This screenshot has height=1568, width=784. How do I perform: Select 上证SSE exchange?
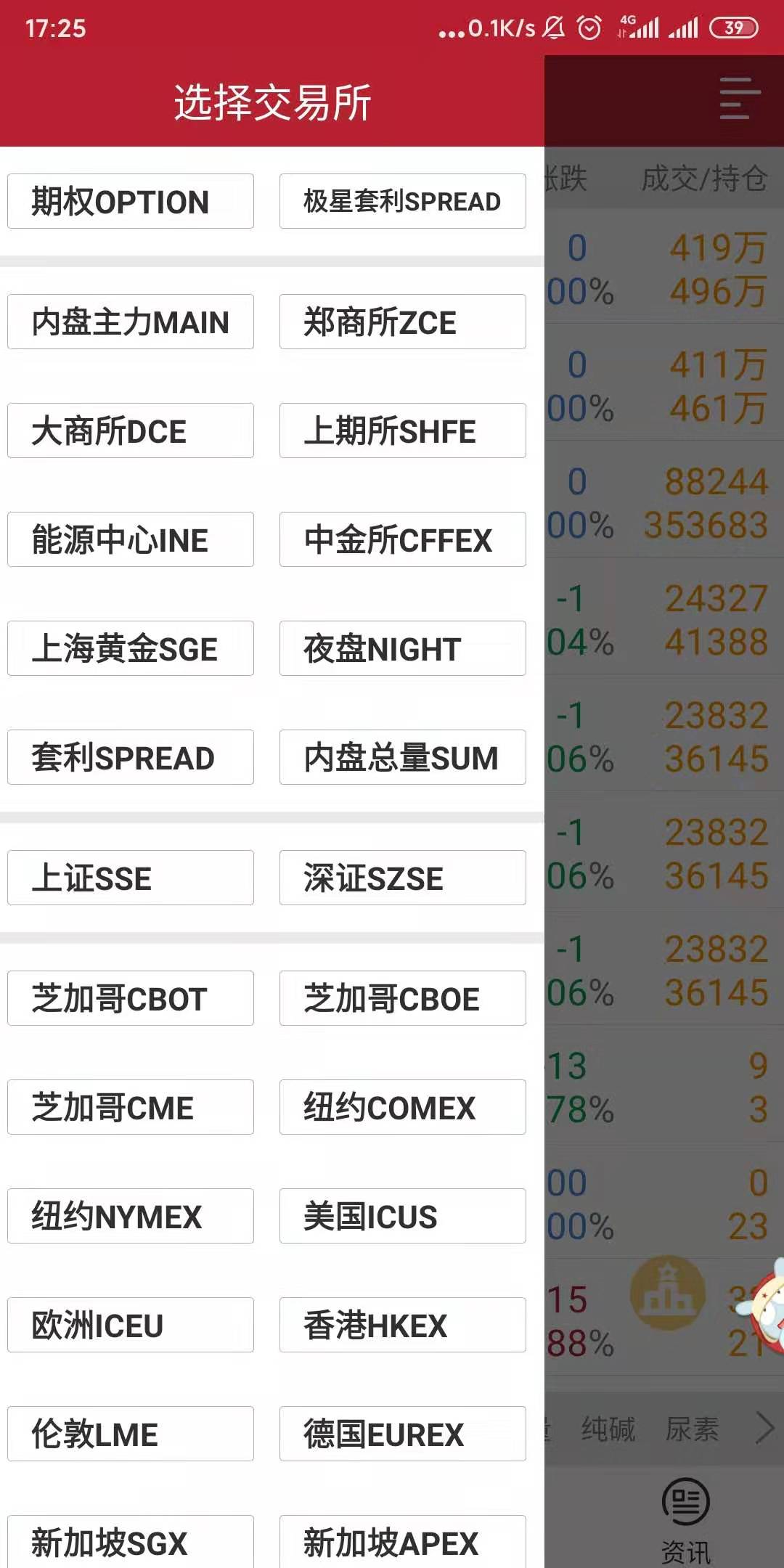(x=131, y=878)
